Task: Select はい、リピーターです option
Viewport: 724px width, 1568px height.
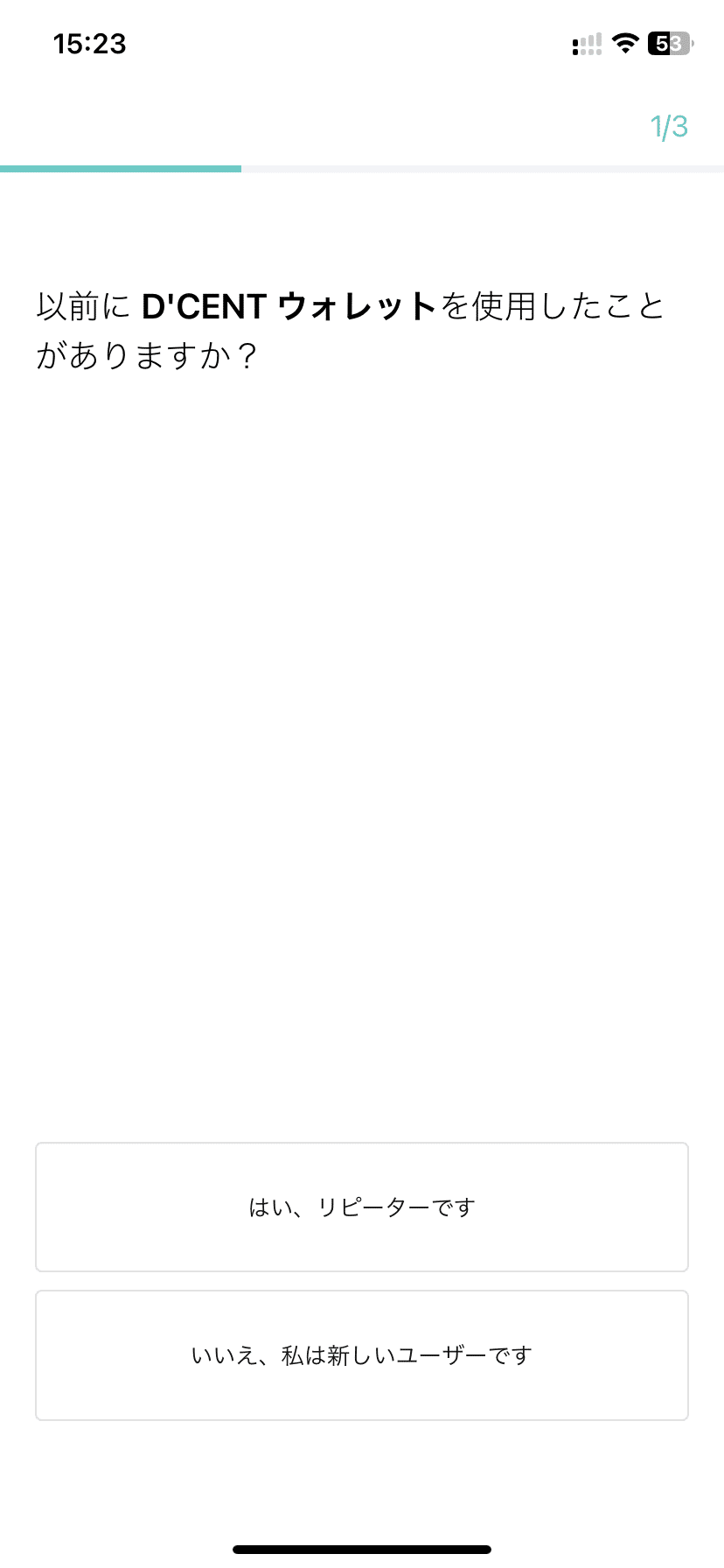Action: pyautogui.click(x=362, y=1207)
